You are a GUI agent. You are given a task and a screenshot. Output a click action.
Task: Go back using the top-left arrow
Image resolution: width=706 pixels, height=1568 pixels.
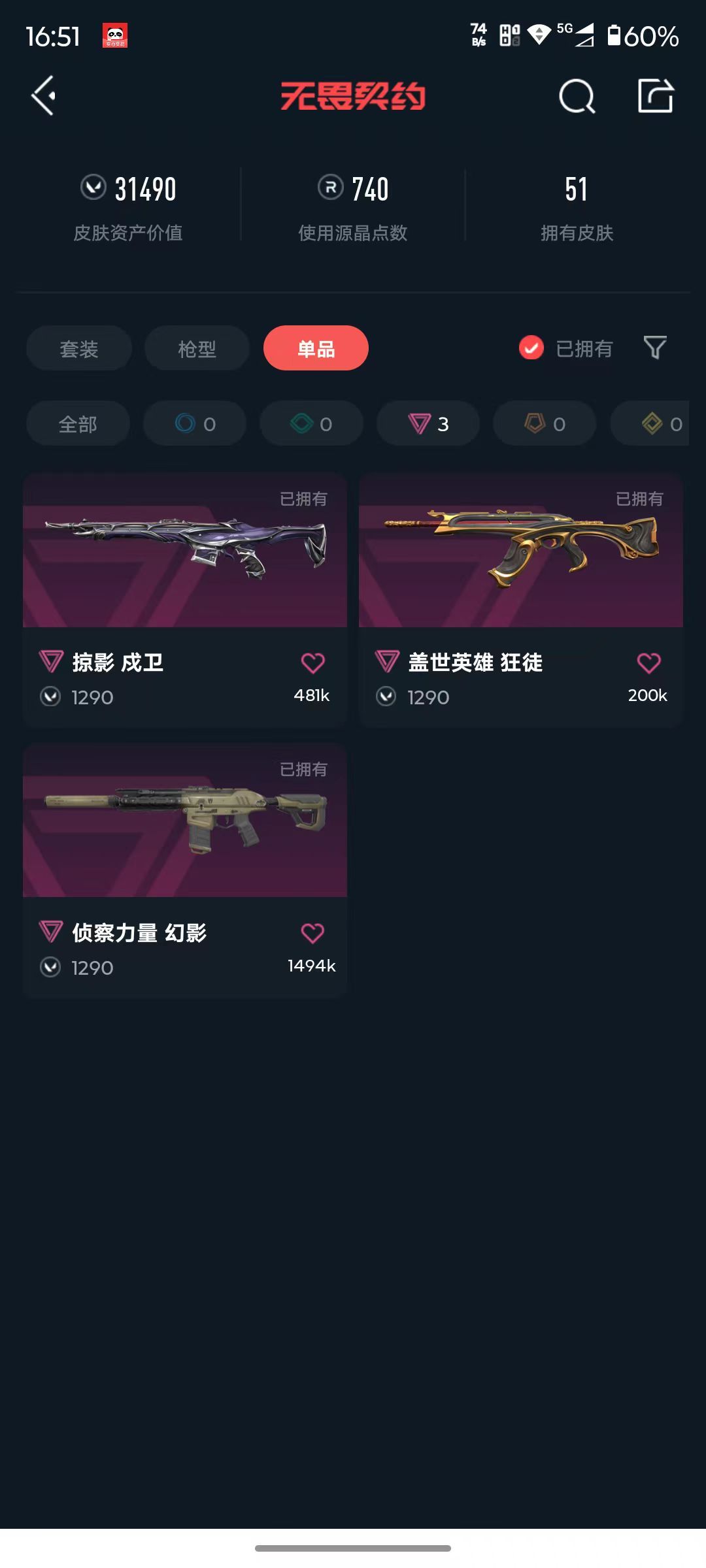(43, 96)
